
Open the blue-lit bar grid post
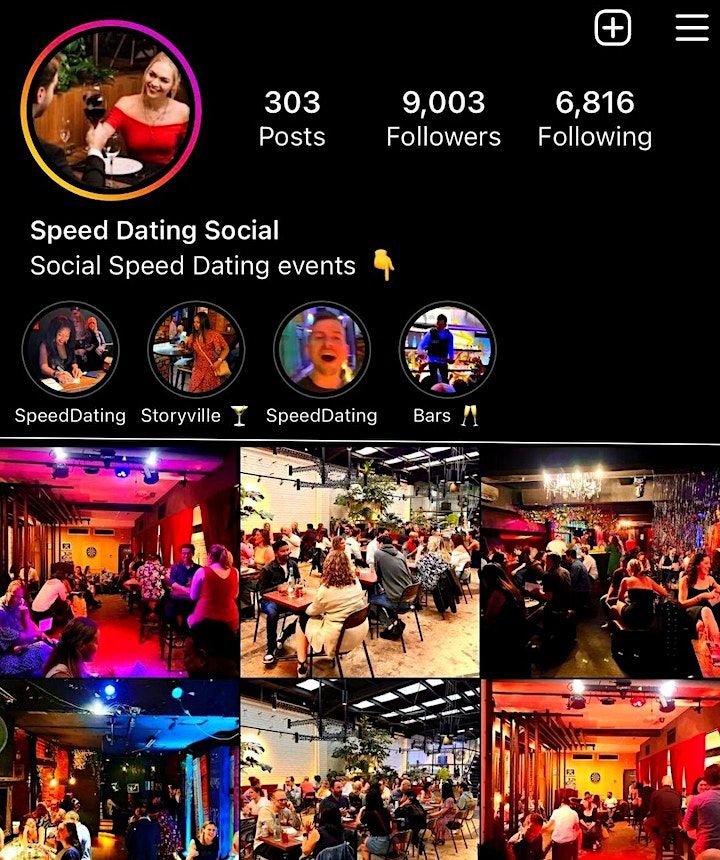[x=119, y=770]
